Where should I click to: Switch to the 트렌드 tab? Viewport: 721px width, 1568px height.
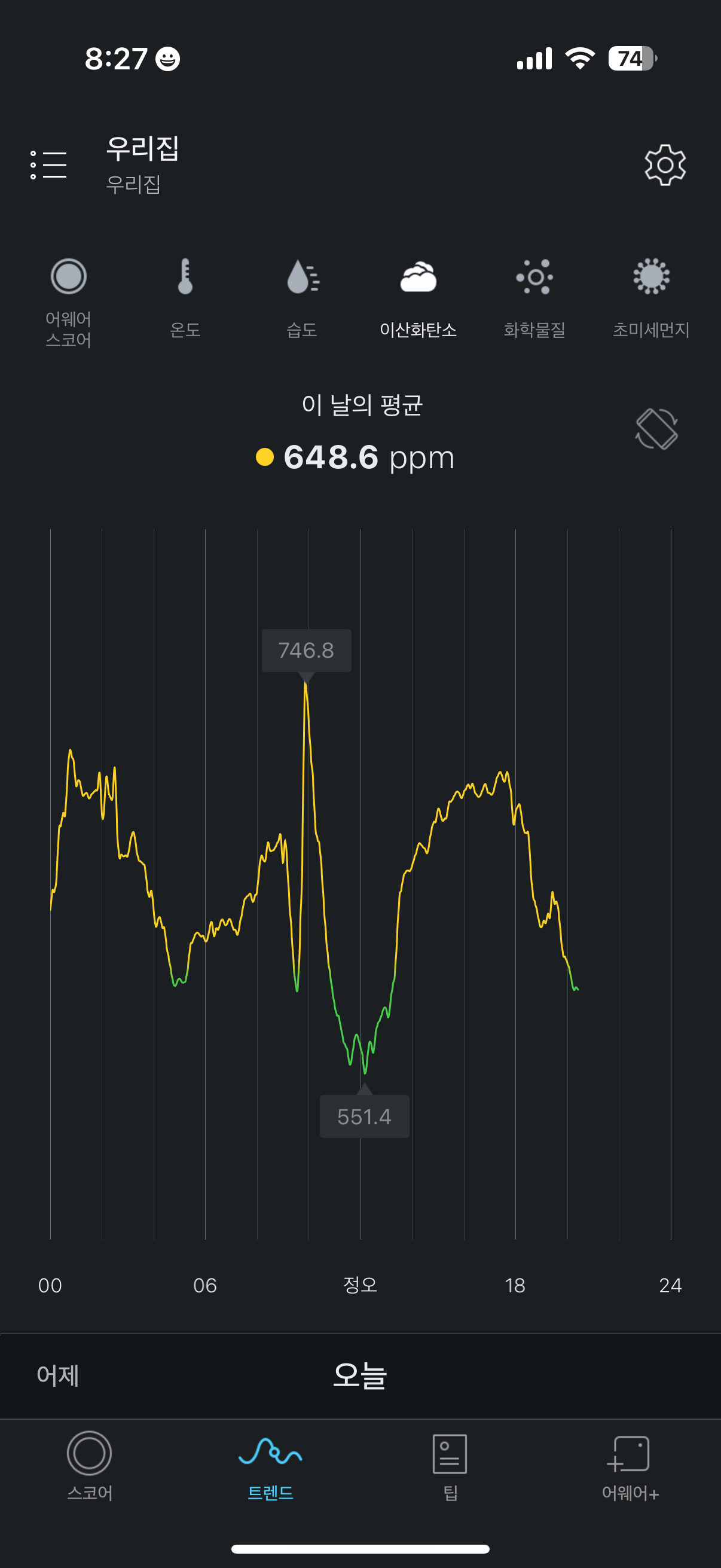pyautogui.click(x=270, y=1466)
